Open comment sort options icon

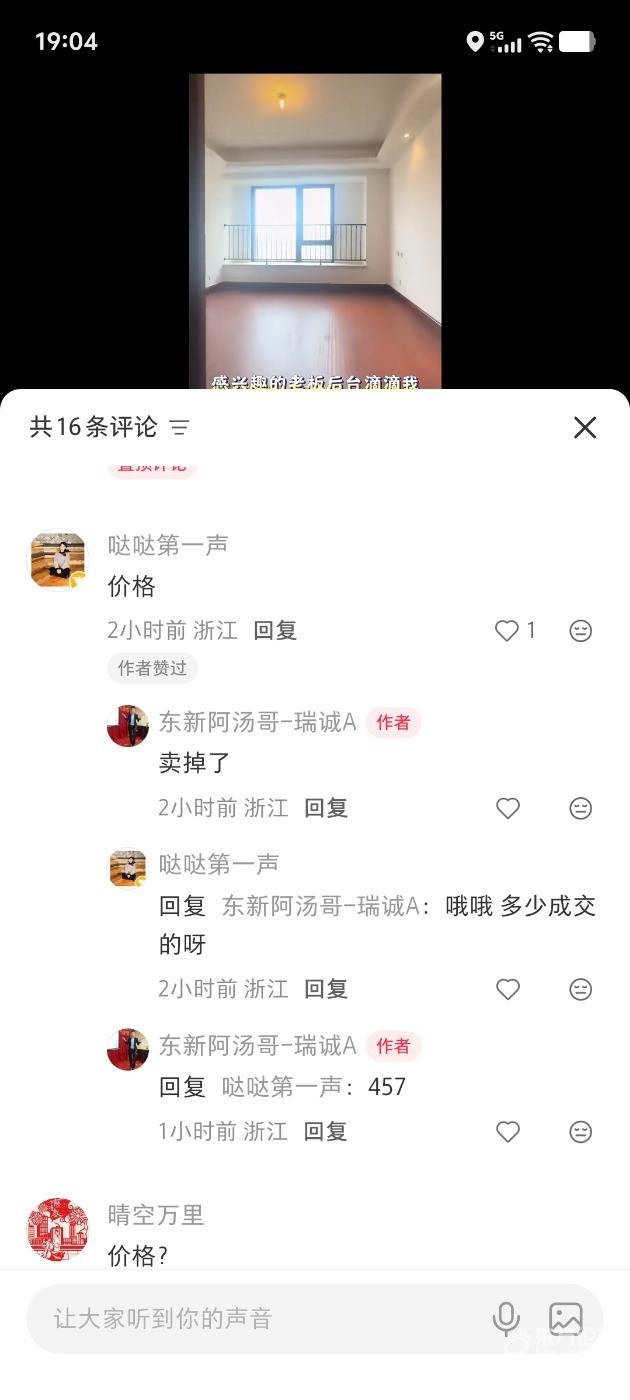[179, 428]
